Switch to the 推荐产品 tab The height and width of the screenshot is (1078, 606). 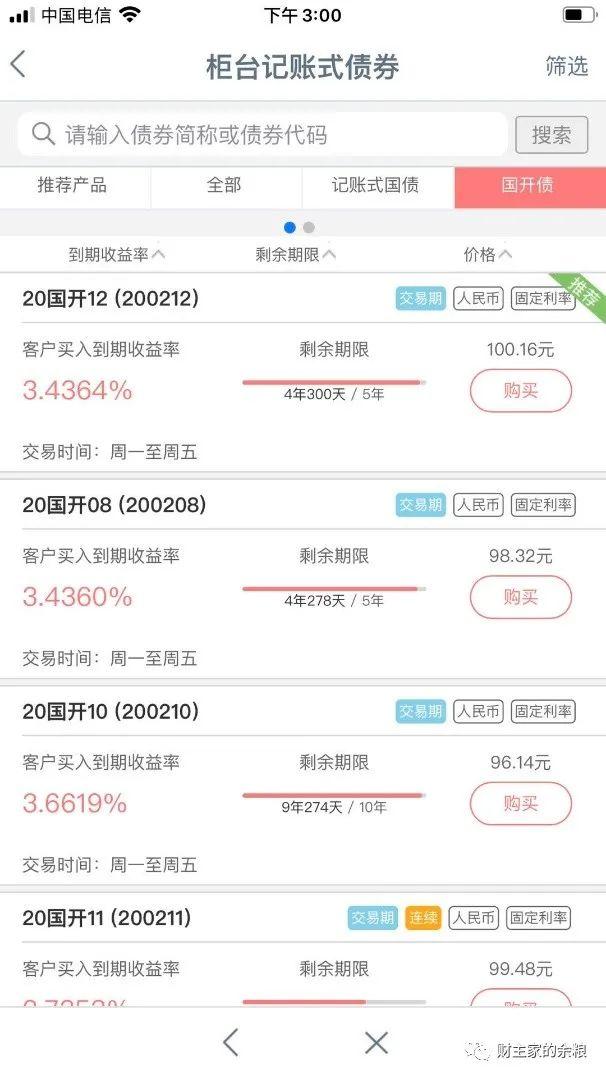pyautogui.click(x=72, y=186)
